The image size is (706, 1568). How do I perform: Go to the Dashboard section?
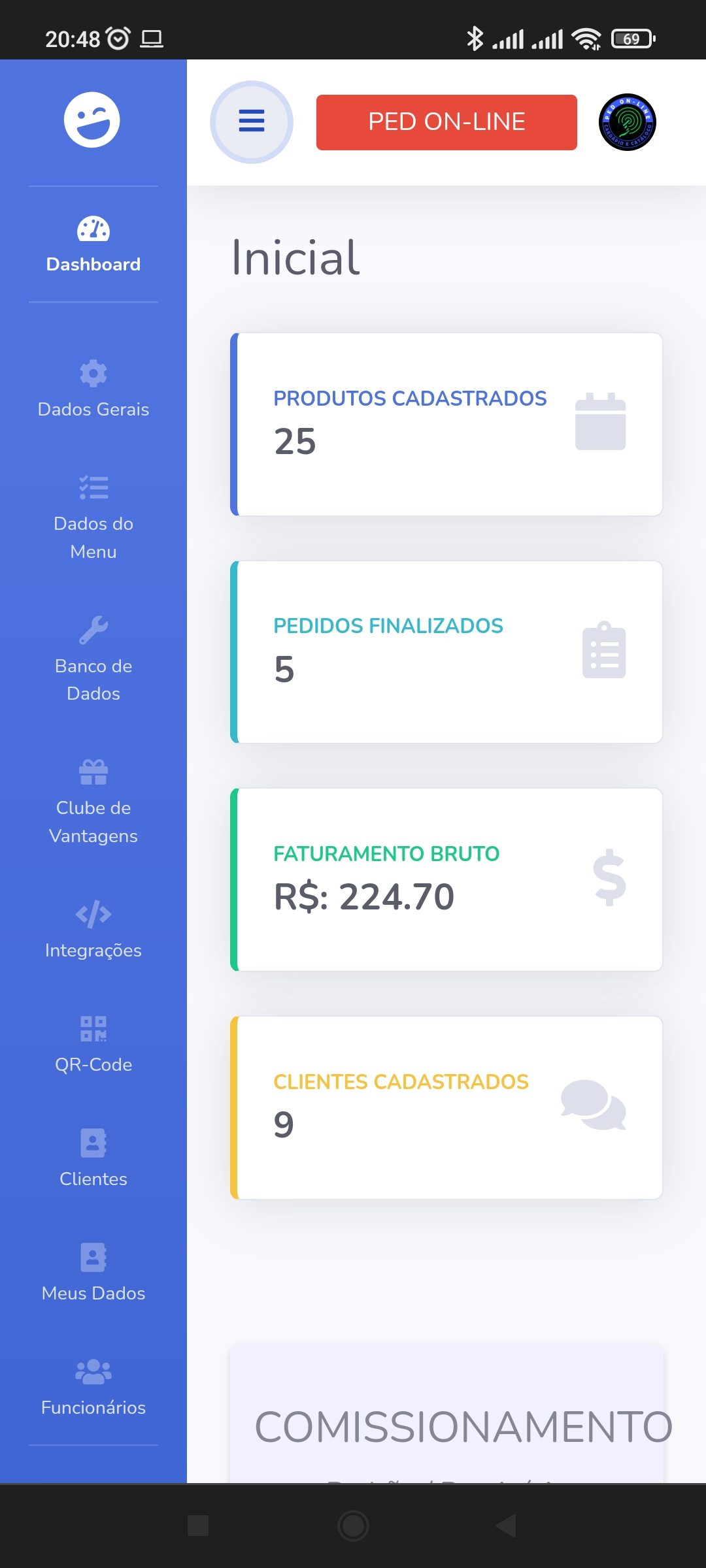pyautogui.click(x=93, y=245)
